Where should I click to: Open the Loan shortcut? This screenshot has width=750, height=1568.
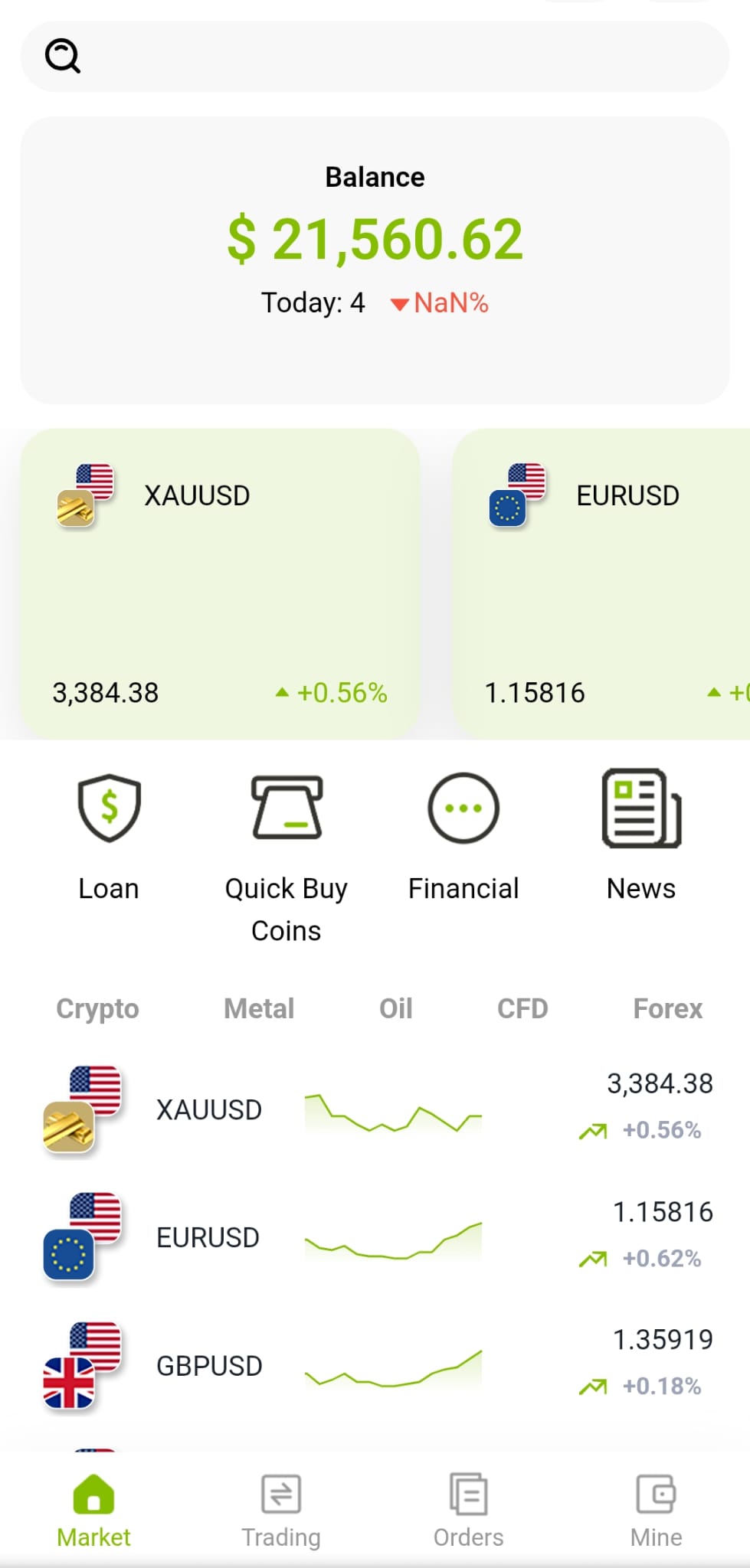pos(109,836)
